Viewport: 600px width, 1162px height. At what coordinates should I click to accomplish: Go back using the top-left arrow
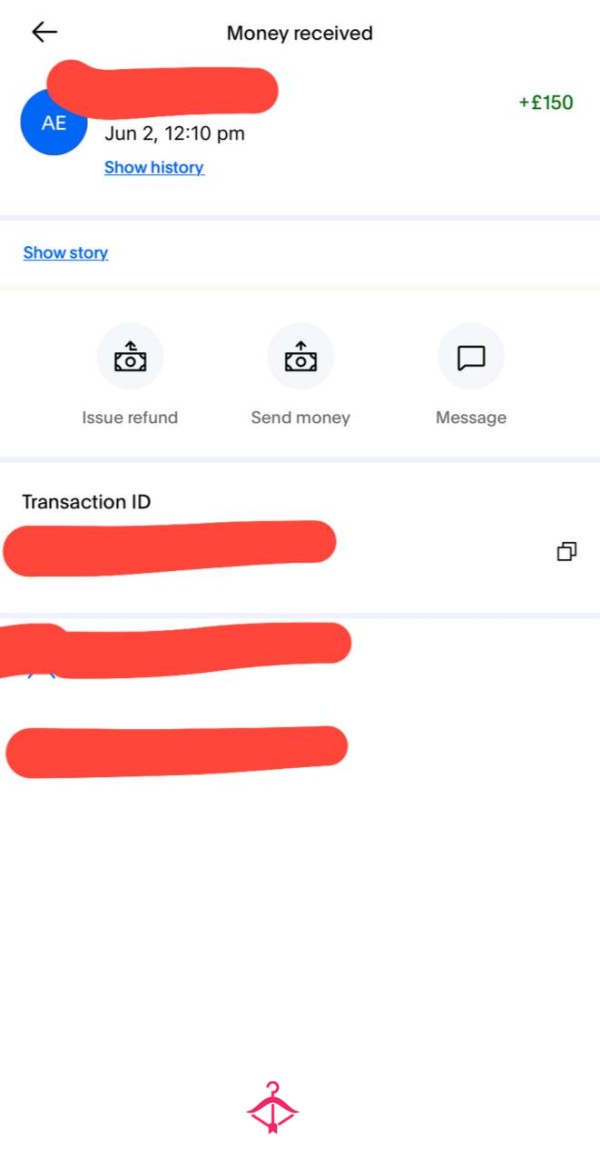44,32
